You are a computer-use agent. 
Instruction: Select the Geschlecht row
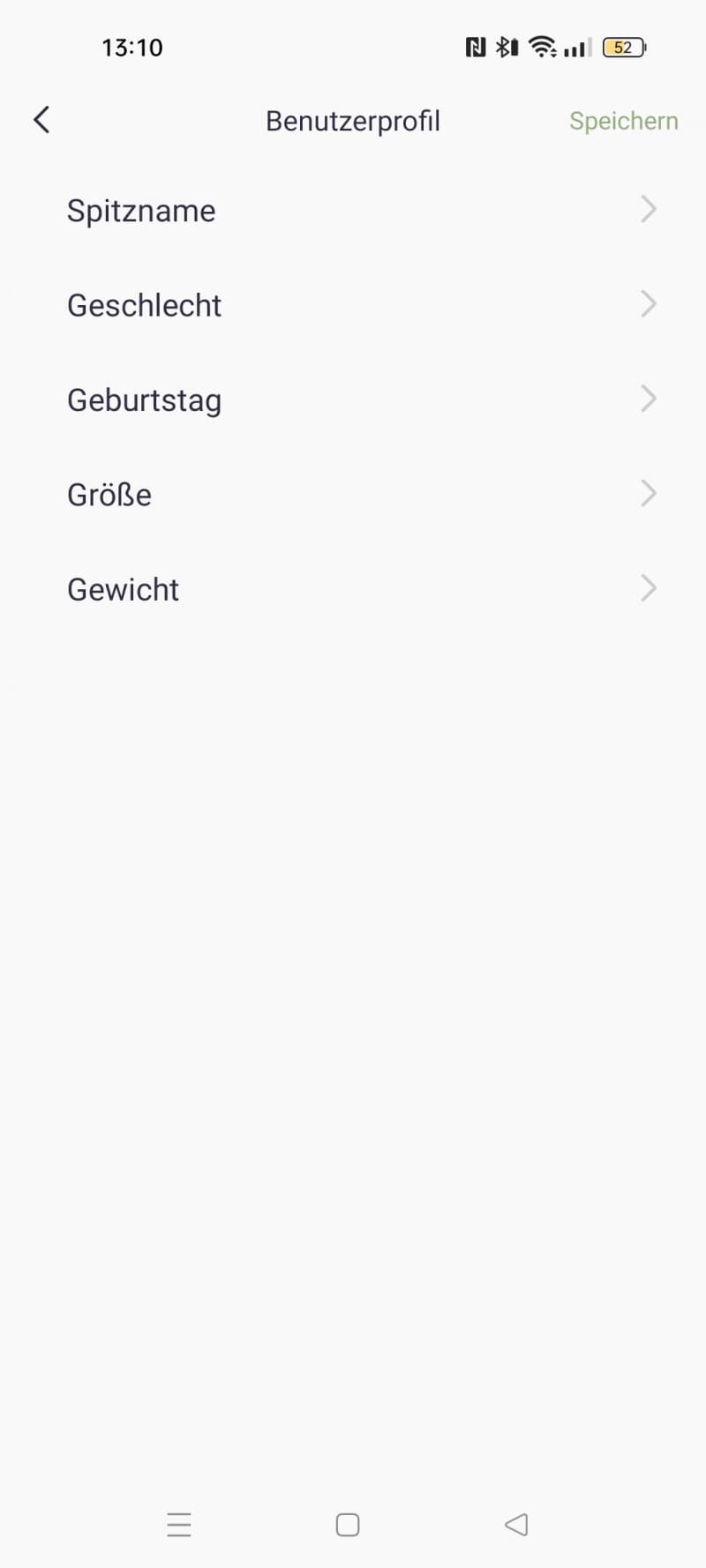pos(353,305)
